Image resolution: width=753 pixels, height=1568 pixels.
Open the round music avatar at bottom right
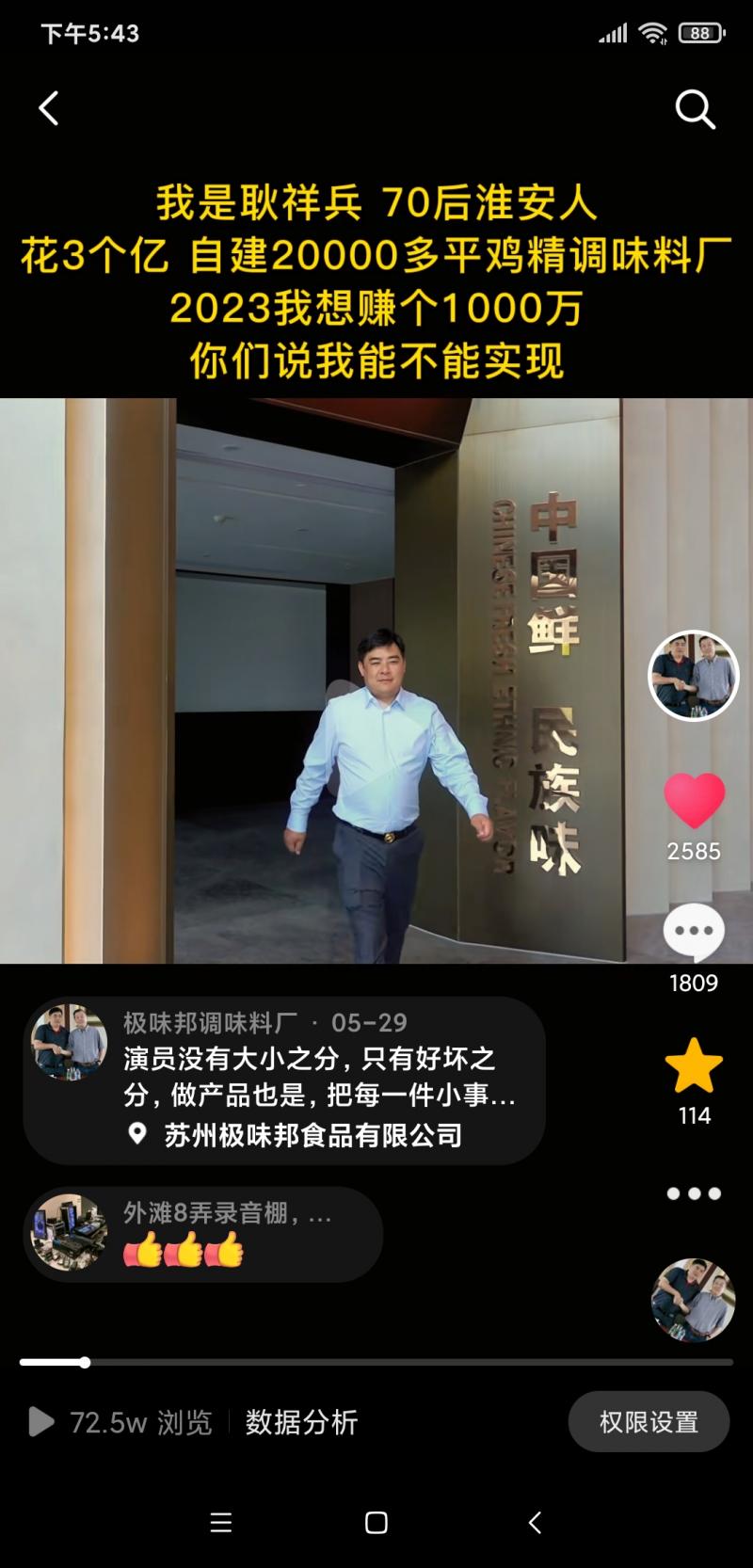pyautogui.click(x=693, y=1300)
